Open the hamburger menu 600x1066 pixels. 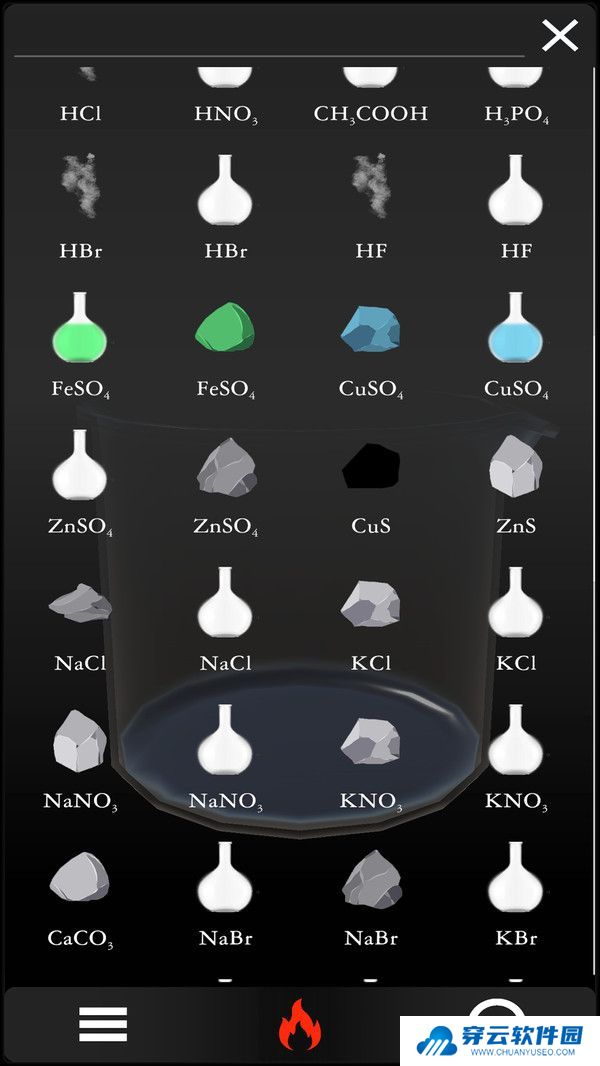click(103, 1023)
